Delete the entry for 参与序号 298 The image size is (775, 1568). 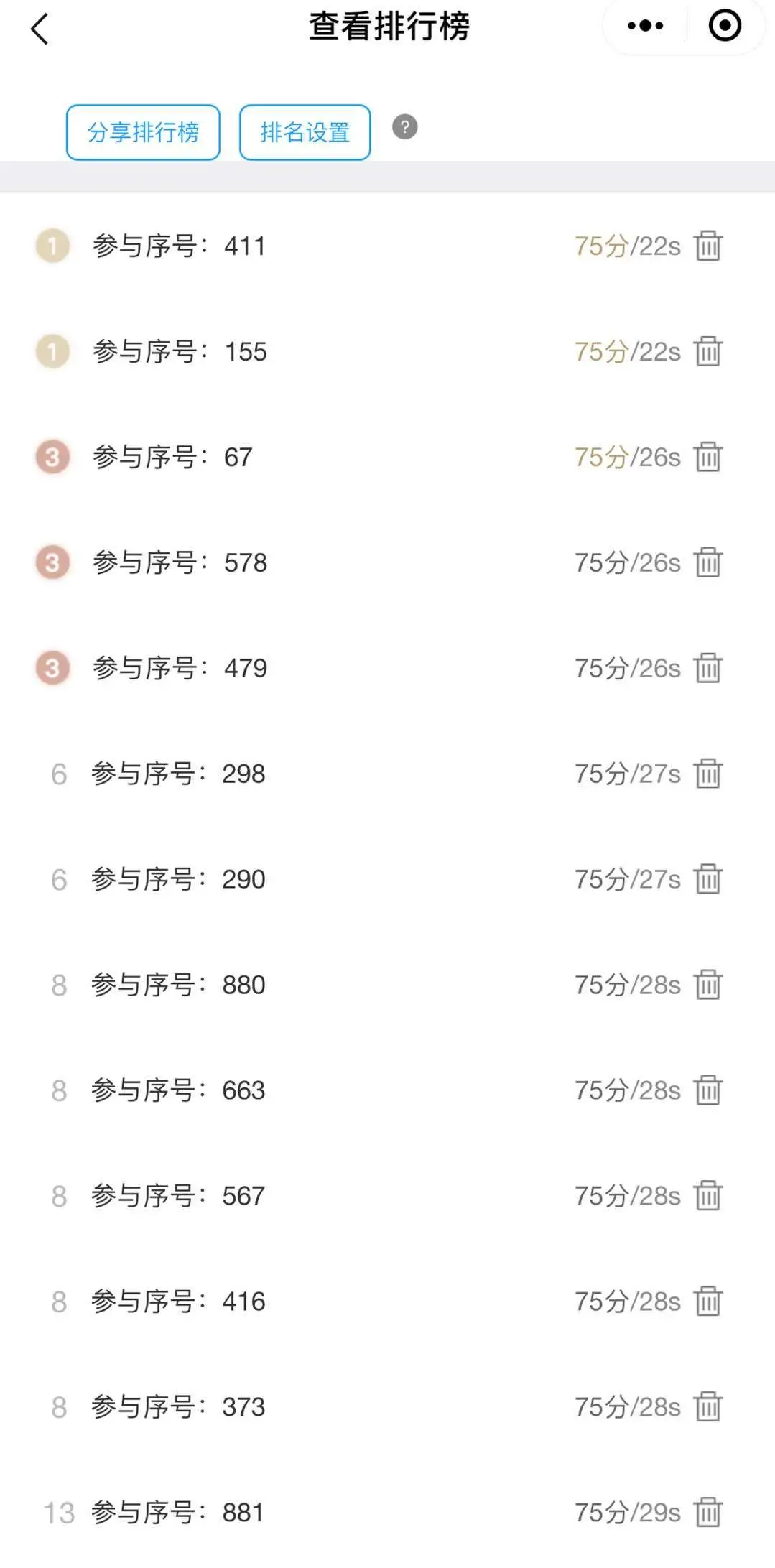tap(708, 774)
